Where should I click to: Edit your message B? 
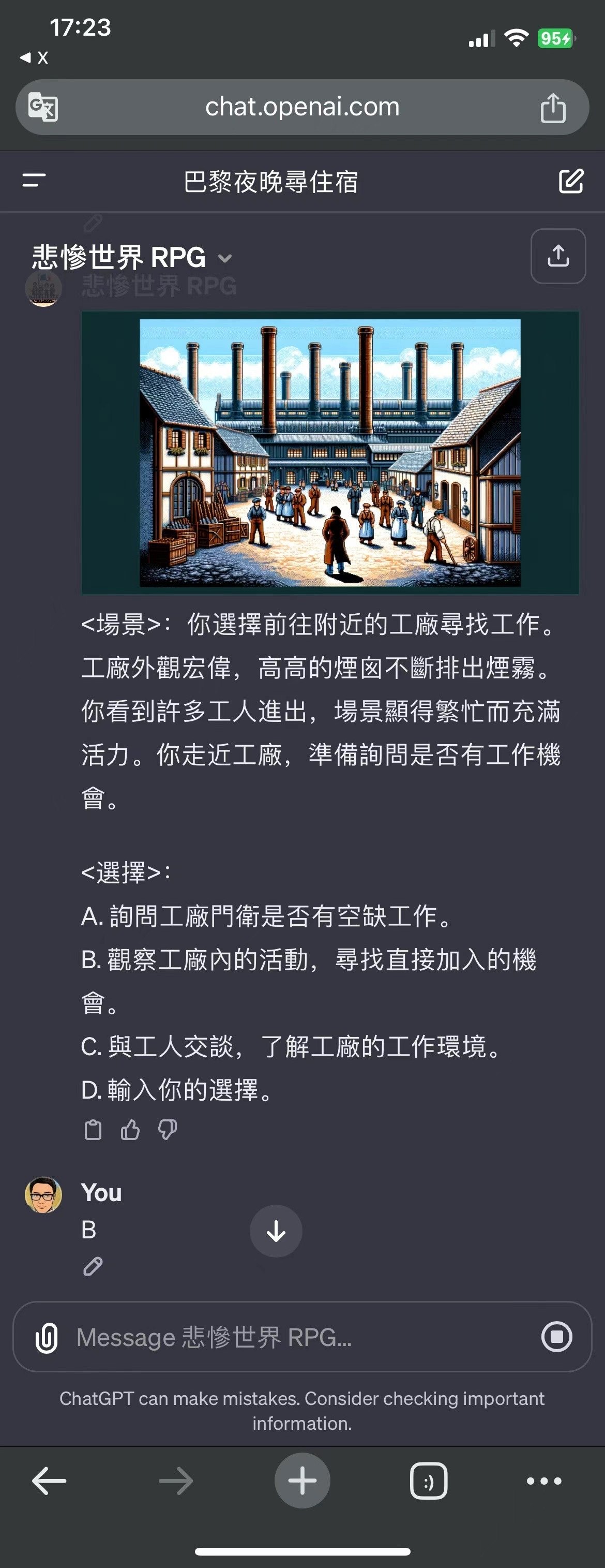pyautogui.click(x=93, y=1266)
